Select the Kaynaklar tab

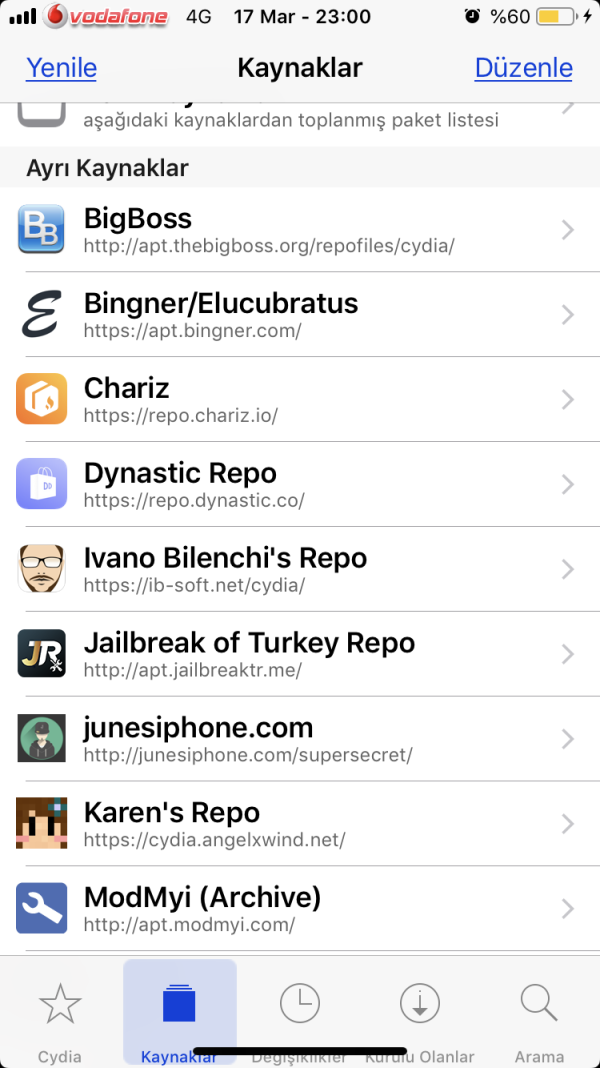pyautogui.click(x=180, y=1012)
